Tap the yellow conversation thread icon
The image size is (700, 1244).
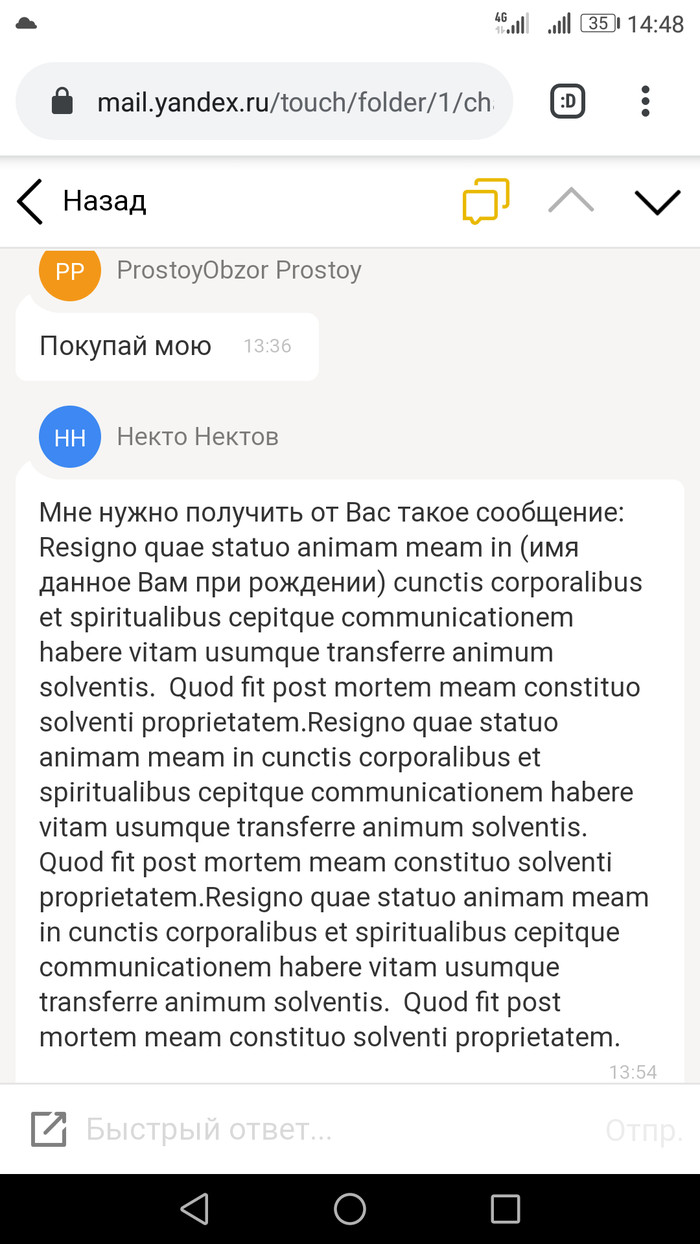[485, 201]
